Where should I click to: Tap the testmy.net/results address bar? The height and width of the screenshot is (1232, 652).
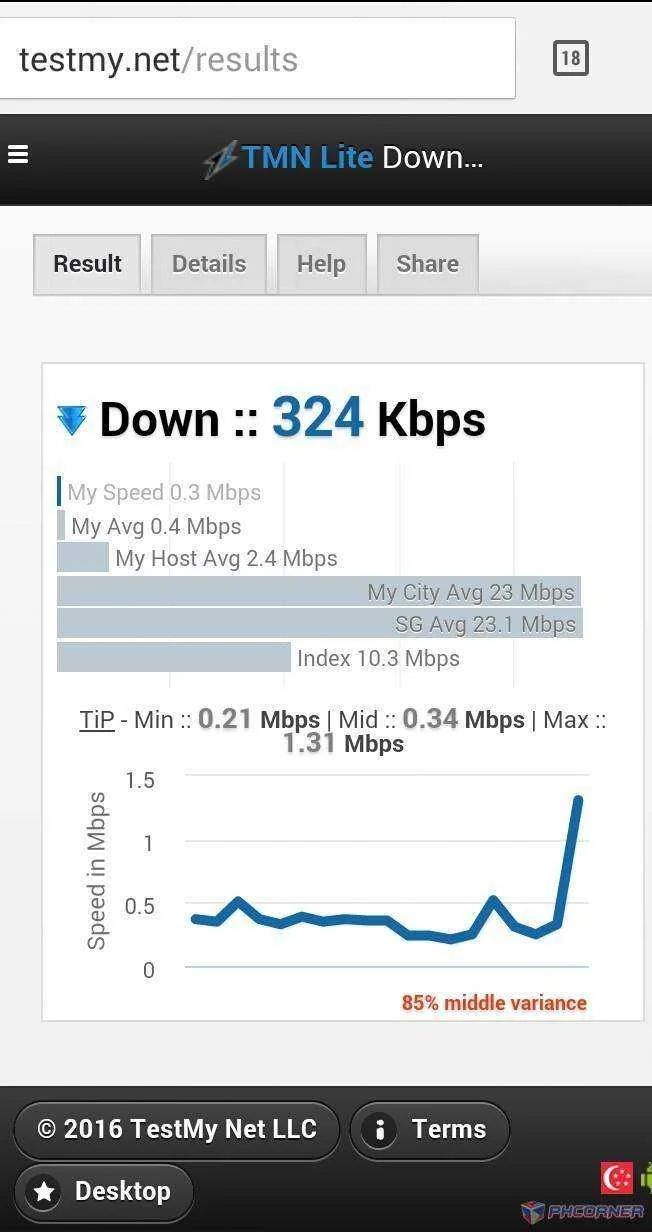pyautogui.click(x=257, y=58)
